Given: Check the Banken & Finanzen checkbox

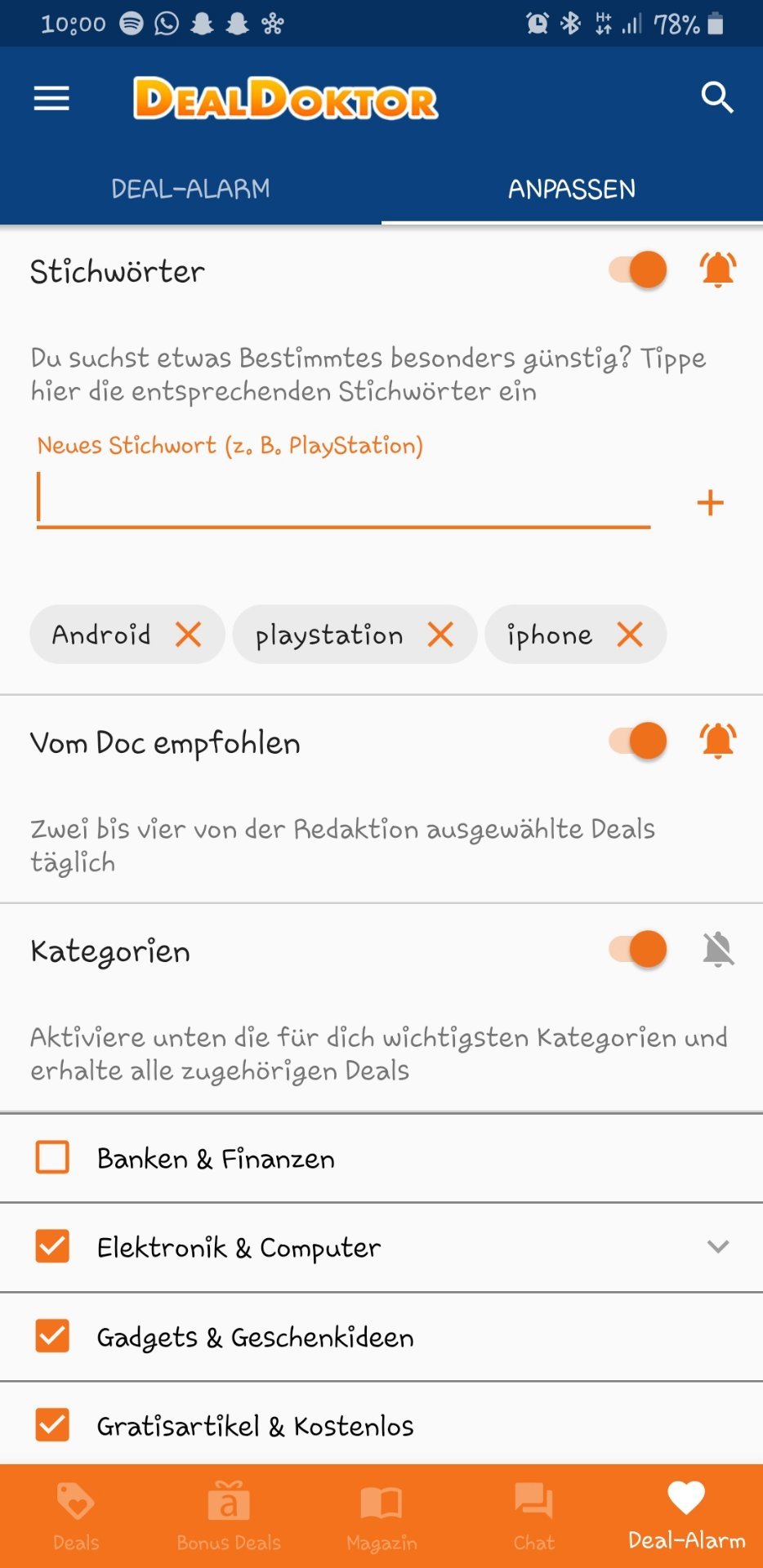Looking at the screenshot, I should pos(52,1157).
